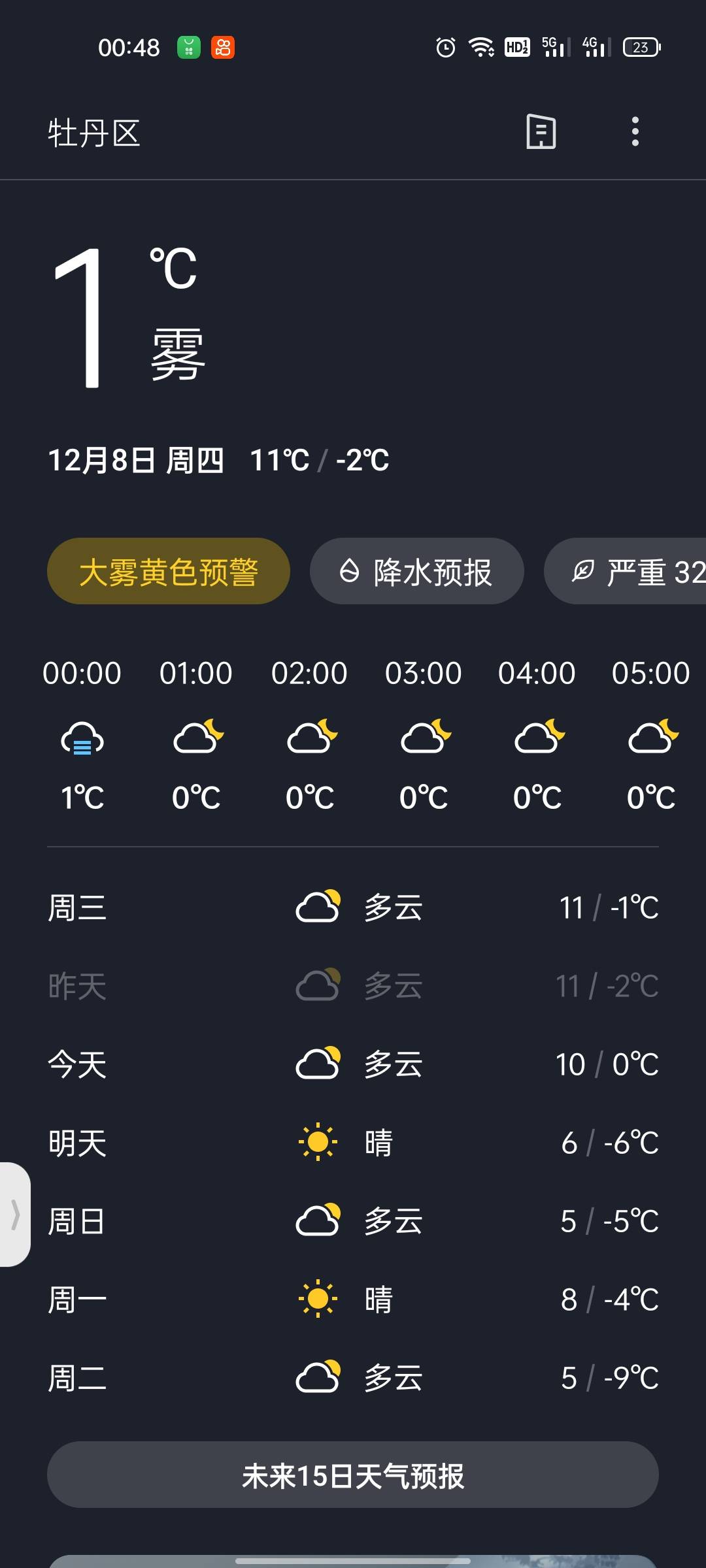Open the 周一 forecast row
706x1568 pixels.
click(353, 1299)
